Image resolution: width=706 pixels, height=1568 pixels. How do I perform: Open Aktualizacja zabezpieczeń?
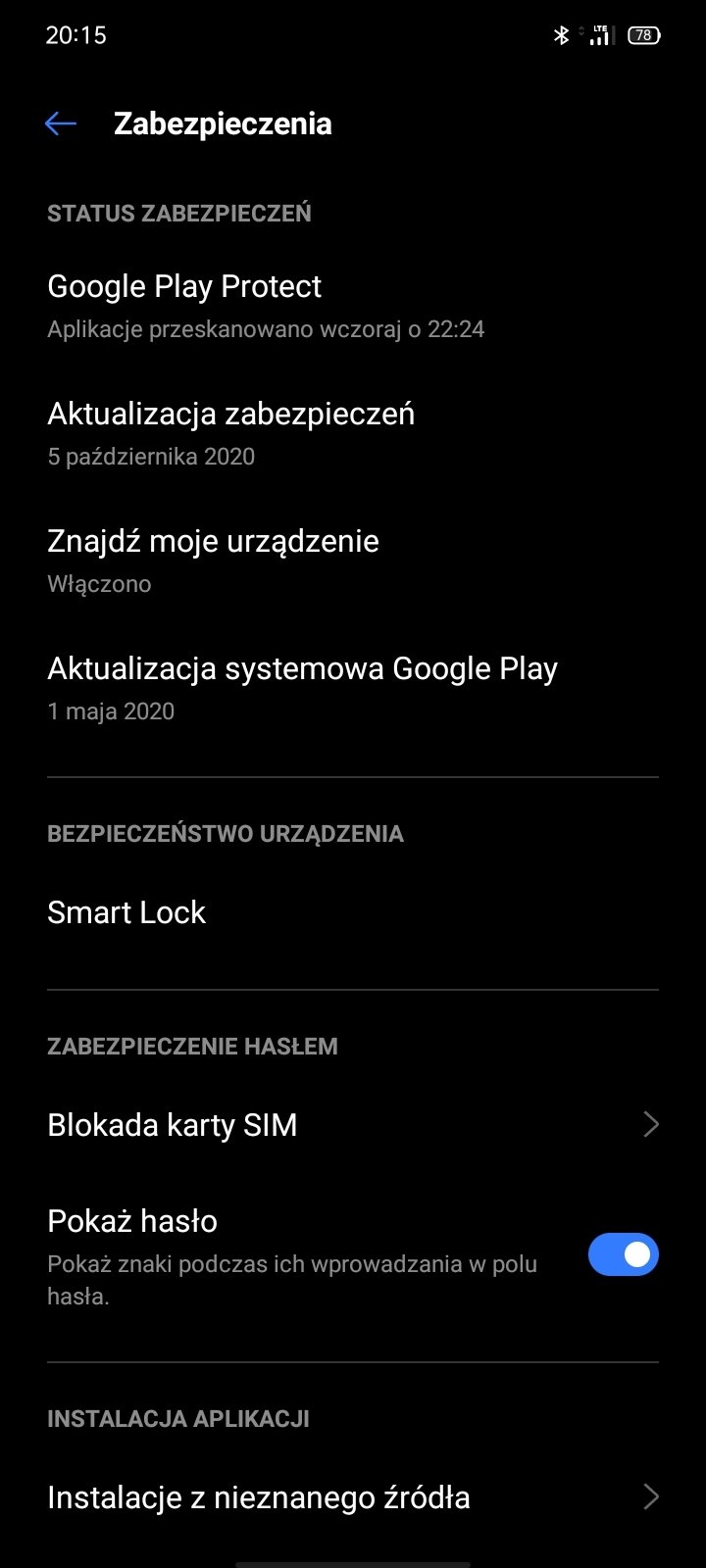[353, 433]
